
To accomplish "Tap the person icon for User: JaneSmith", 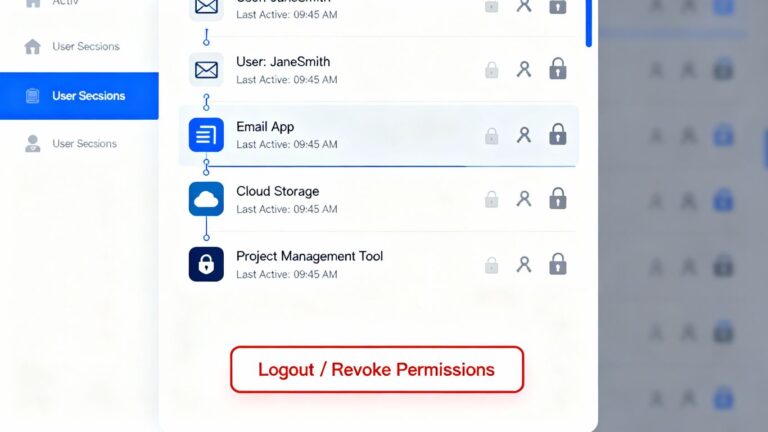I will [x=523, y=69].
